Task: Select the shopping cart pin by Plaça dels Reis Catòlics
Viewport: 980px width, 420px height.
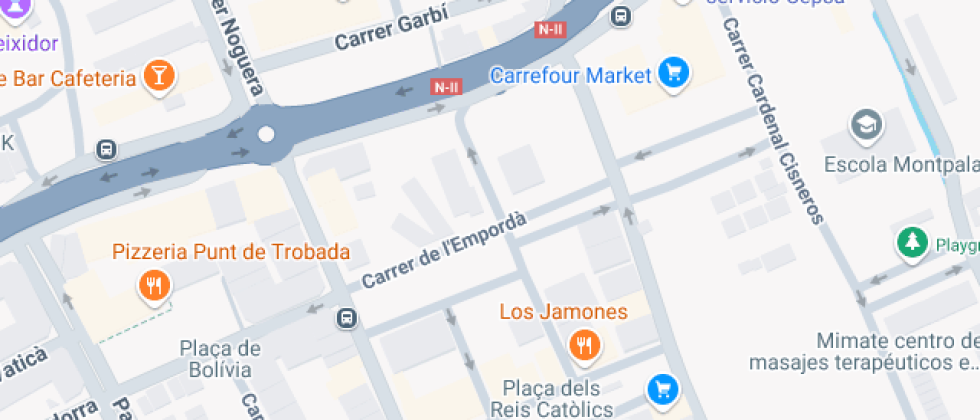Action: 661,389
